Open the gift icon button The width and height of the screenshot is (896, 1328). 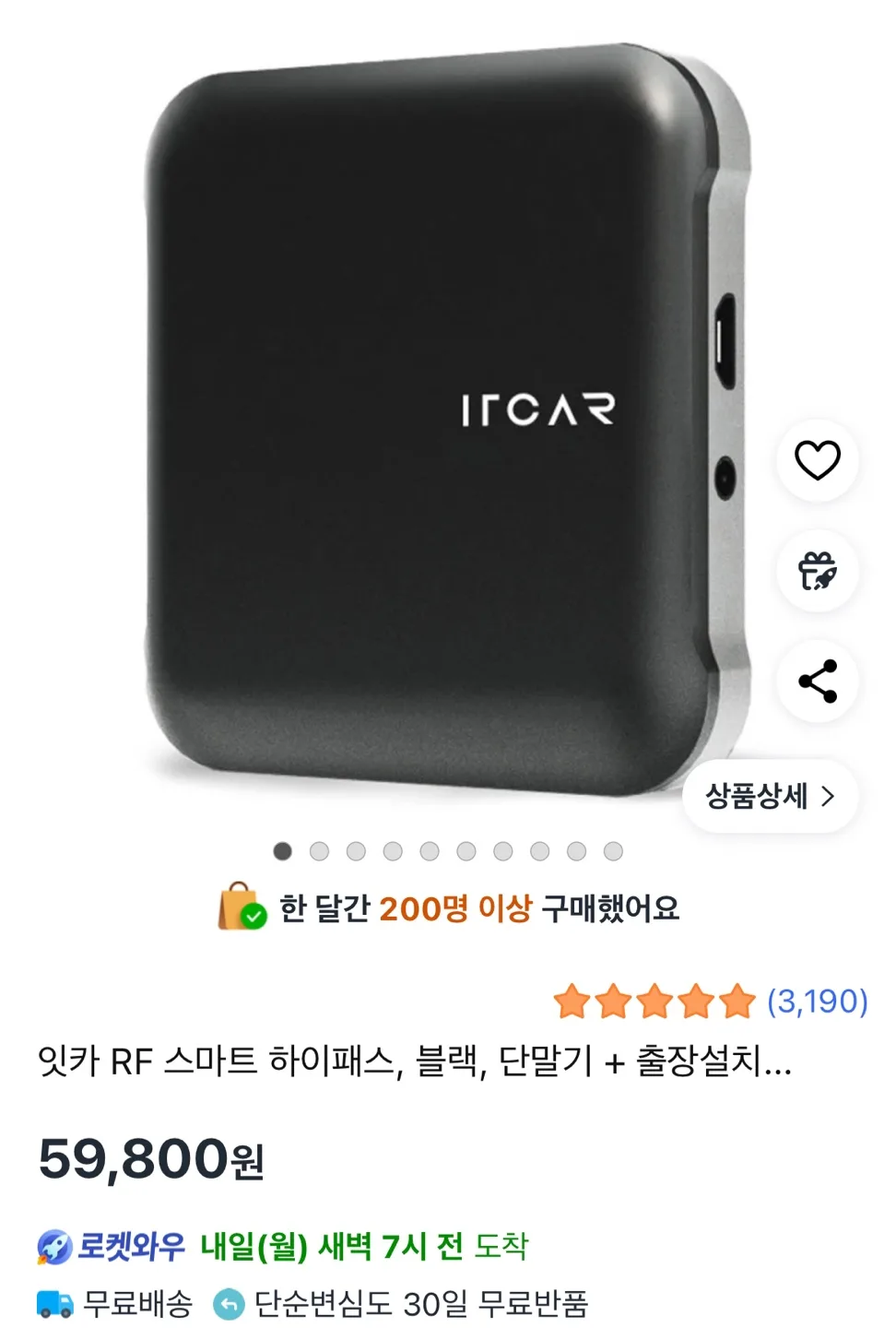[818, 571]
